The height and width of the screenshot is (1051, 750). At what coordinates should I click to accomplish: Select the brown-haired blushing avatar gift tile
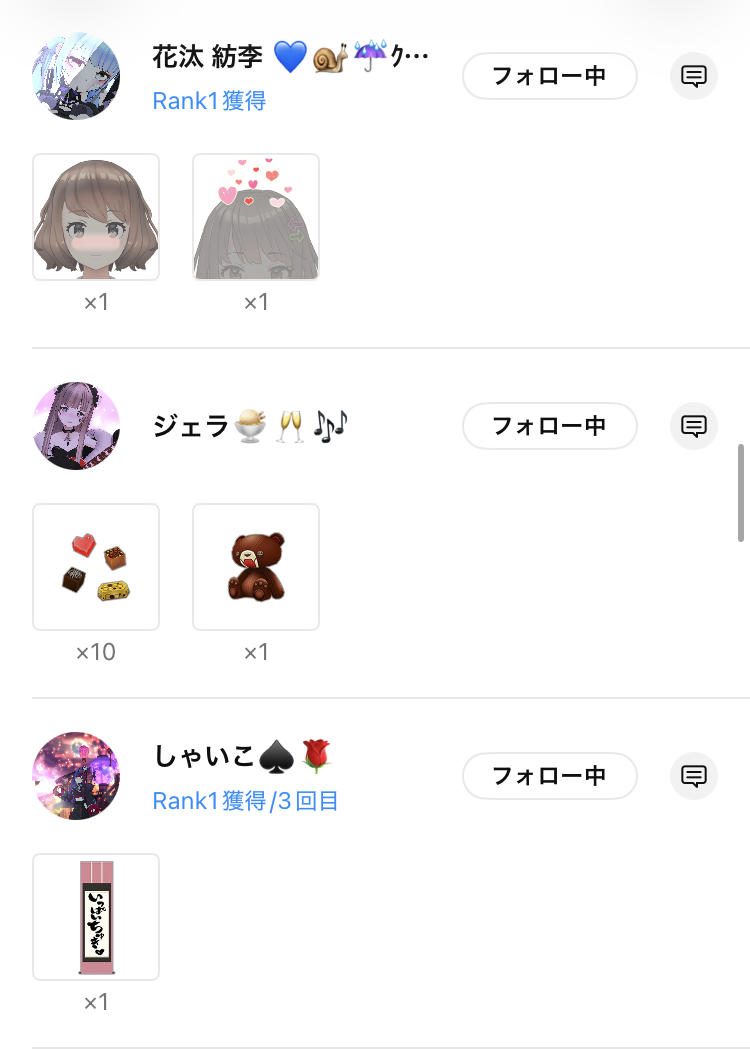point(96,217)
